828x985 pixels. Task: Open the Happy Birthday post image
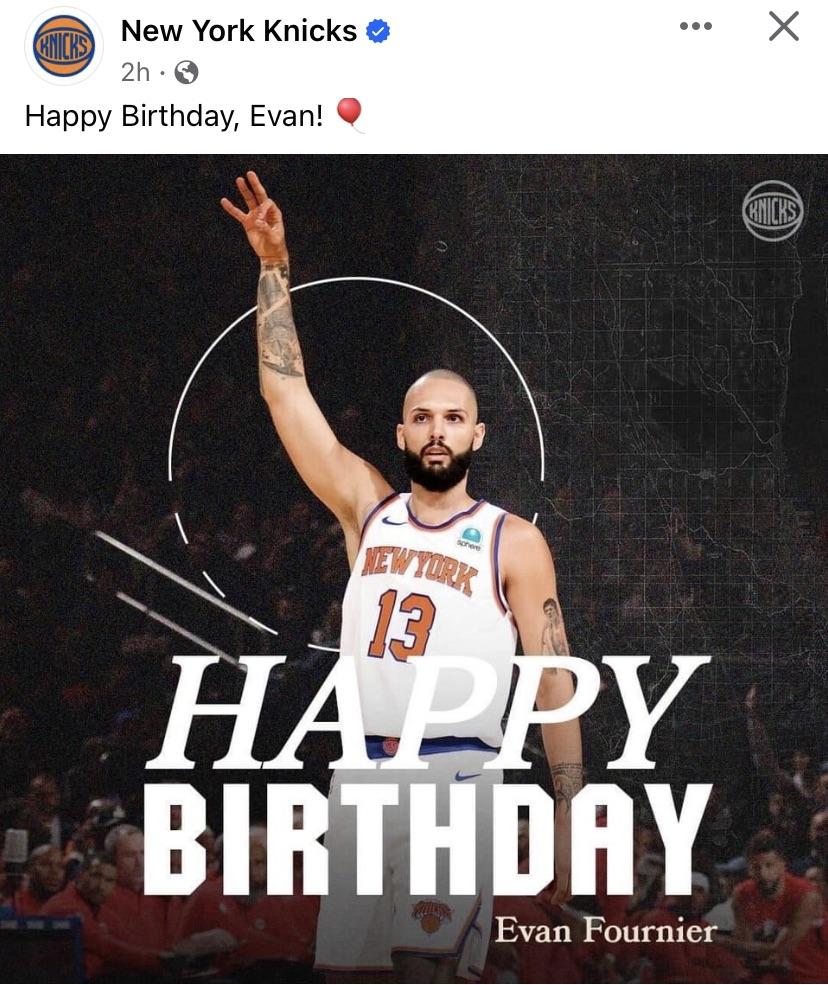(x=414, y=568)
